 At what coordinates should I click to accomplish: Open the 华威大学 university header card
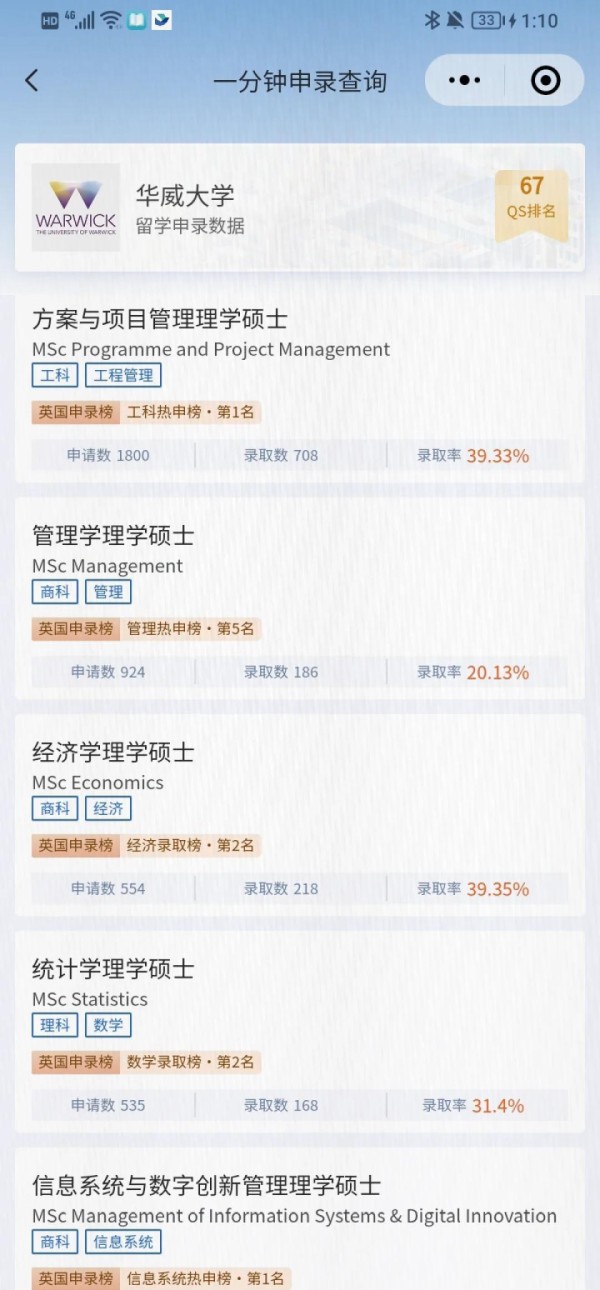pyautogui.click(x=300, y=208)
